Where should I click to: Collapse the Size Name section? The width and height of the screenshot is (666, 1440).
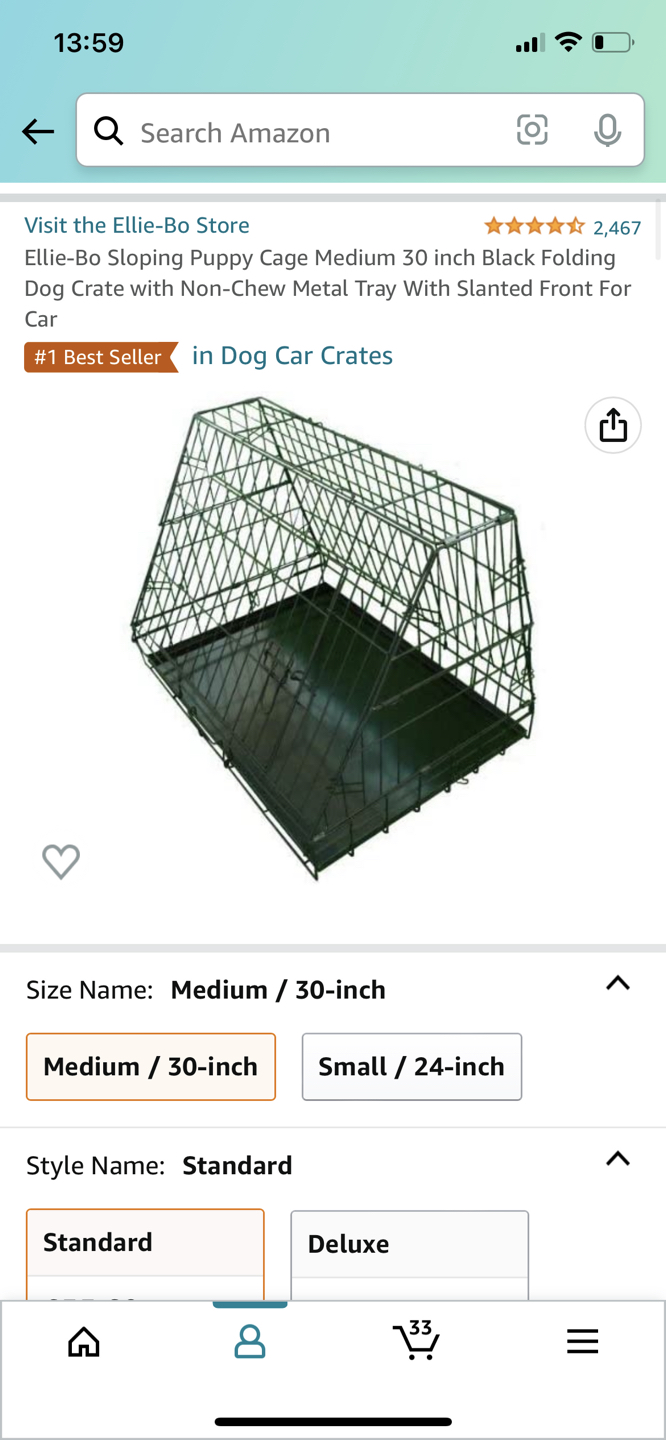(618, 984)
